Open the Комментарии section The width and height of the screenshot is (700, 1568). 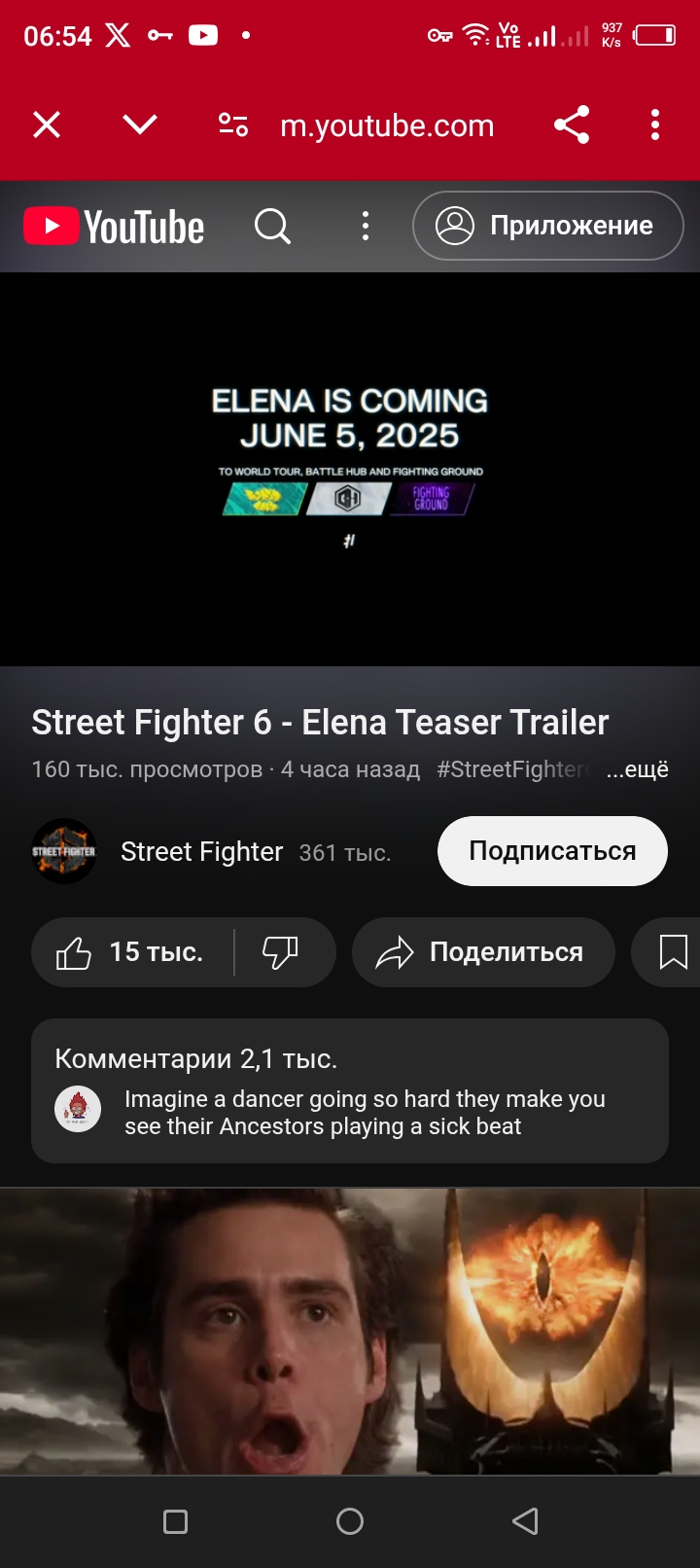click(x=350, y=1090)
